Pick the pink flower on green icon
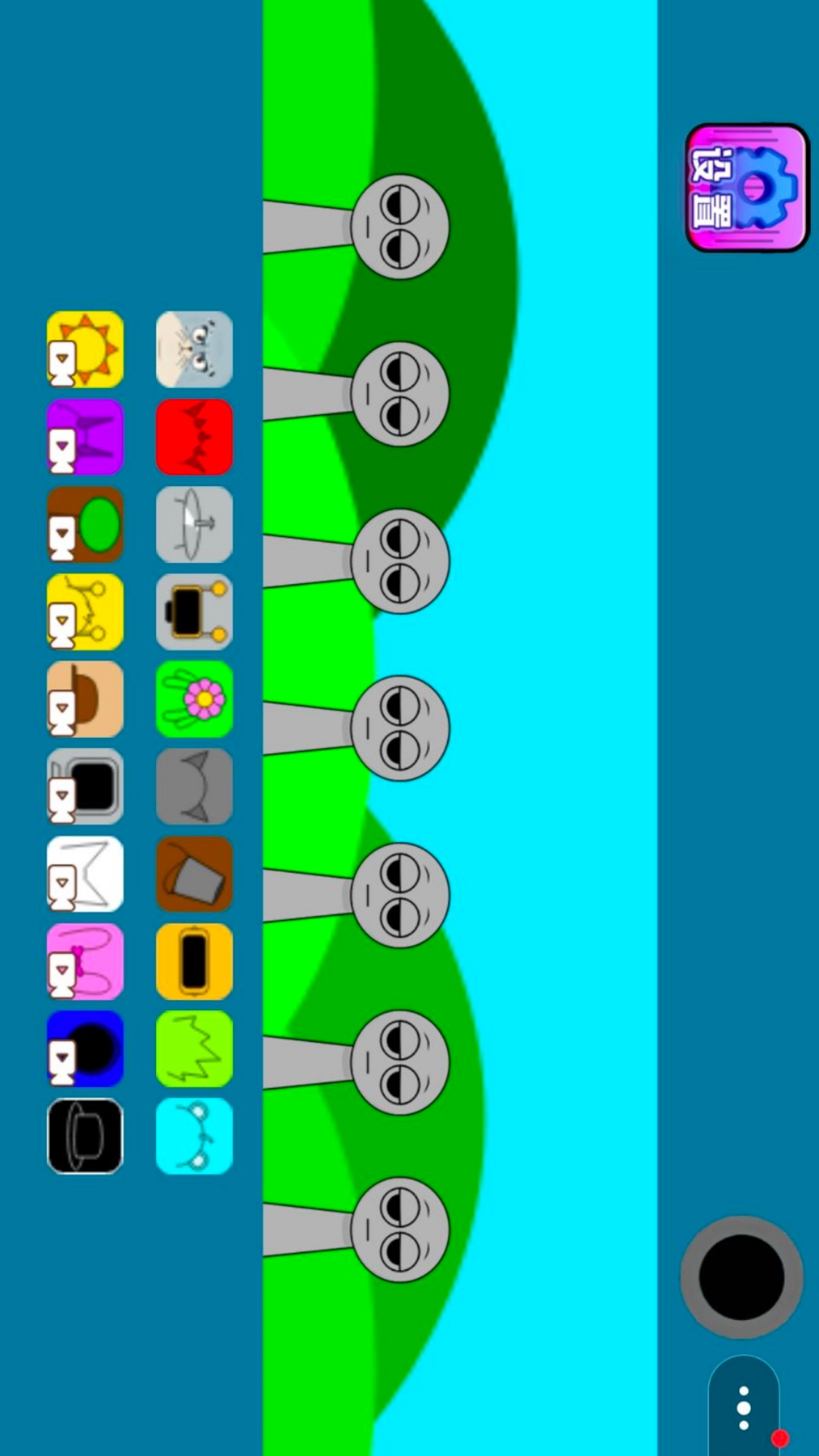This screenshot has width=819, height=1456. point(194,698)
